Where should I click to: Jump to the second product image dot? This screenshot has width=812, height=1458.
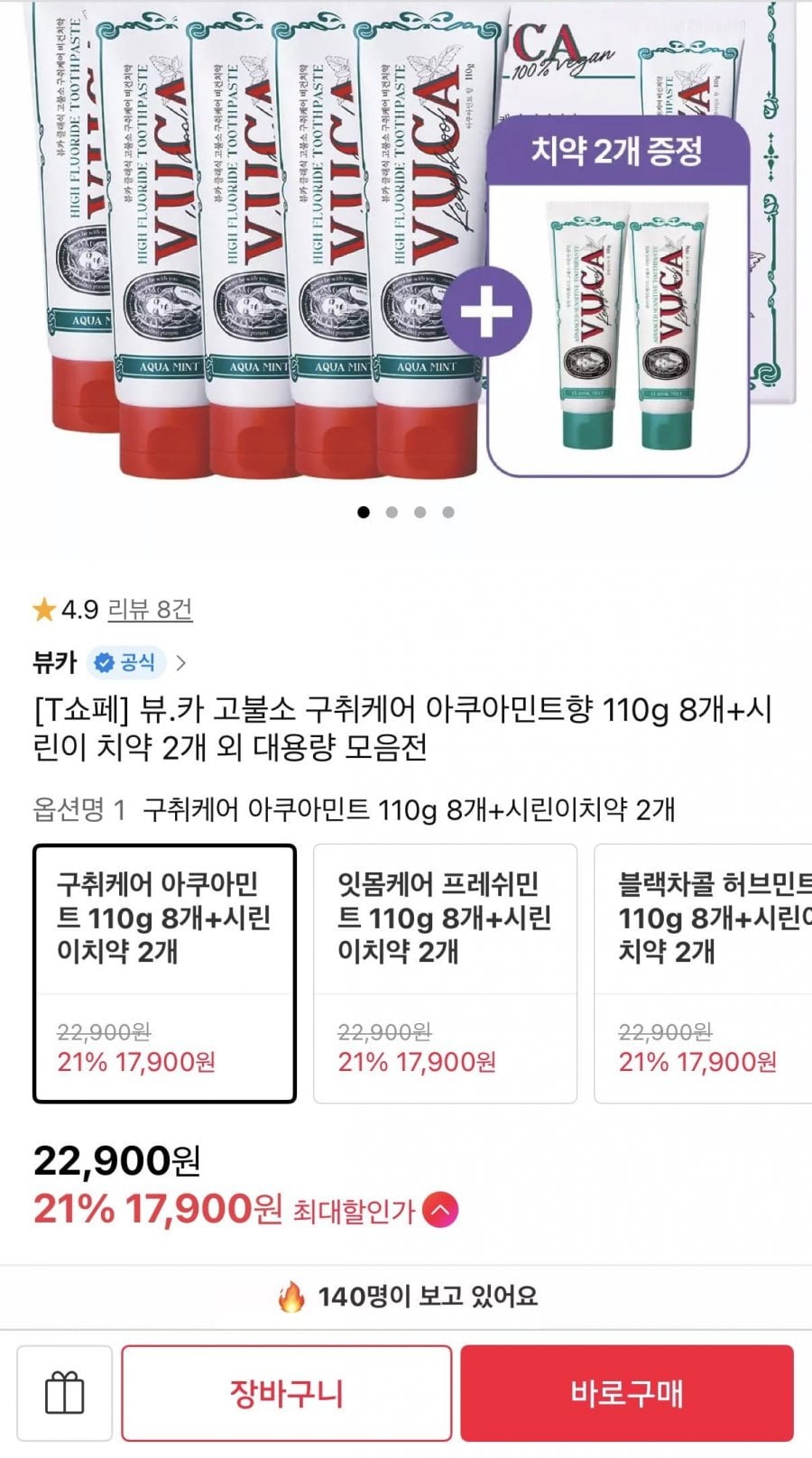(392, 512)
